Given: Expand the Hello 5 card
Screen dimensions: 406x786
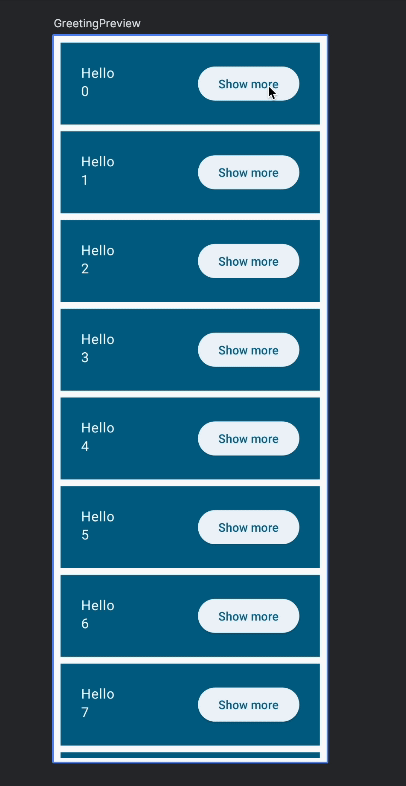Looking at the screenshot, I should 249,527.
